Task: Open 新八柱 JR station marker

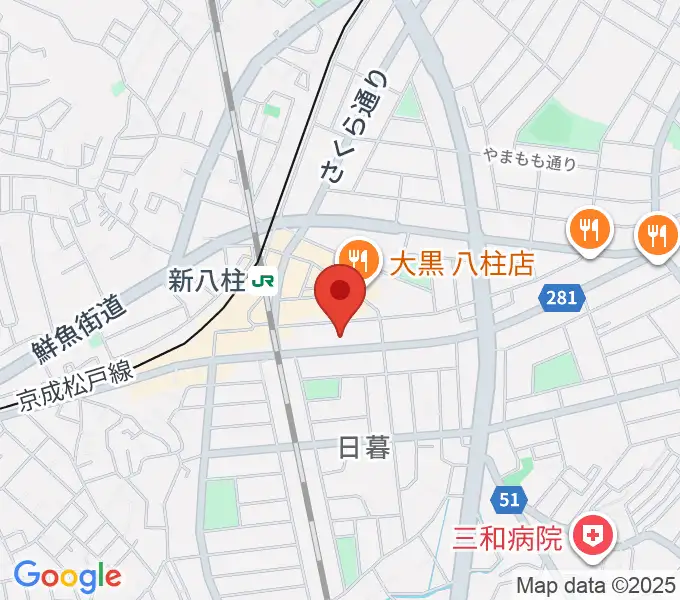Action: 264,282
